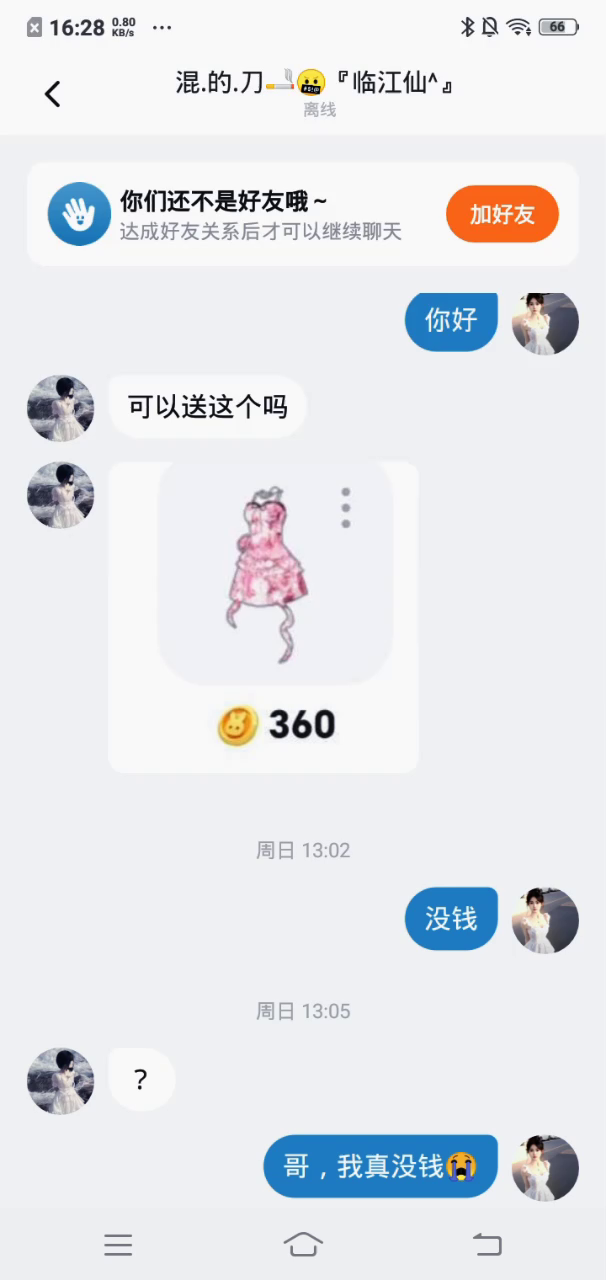
Task: View sender's avatar beside 可以送这个吗
Action: [x=60, y=408]
